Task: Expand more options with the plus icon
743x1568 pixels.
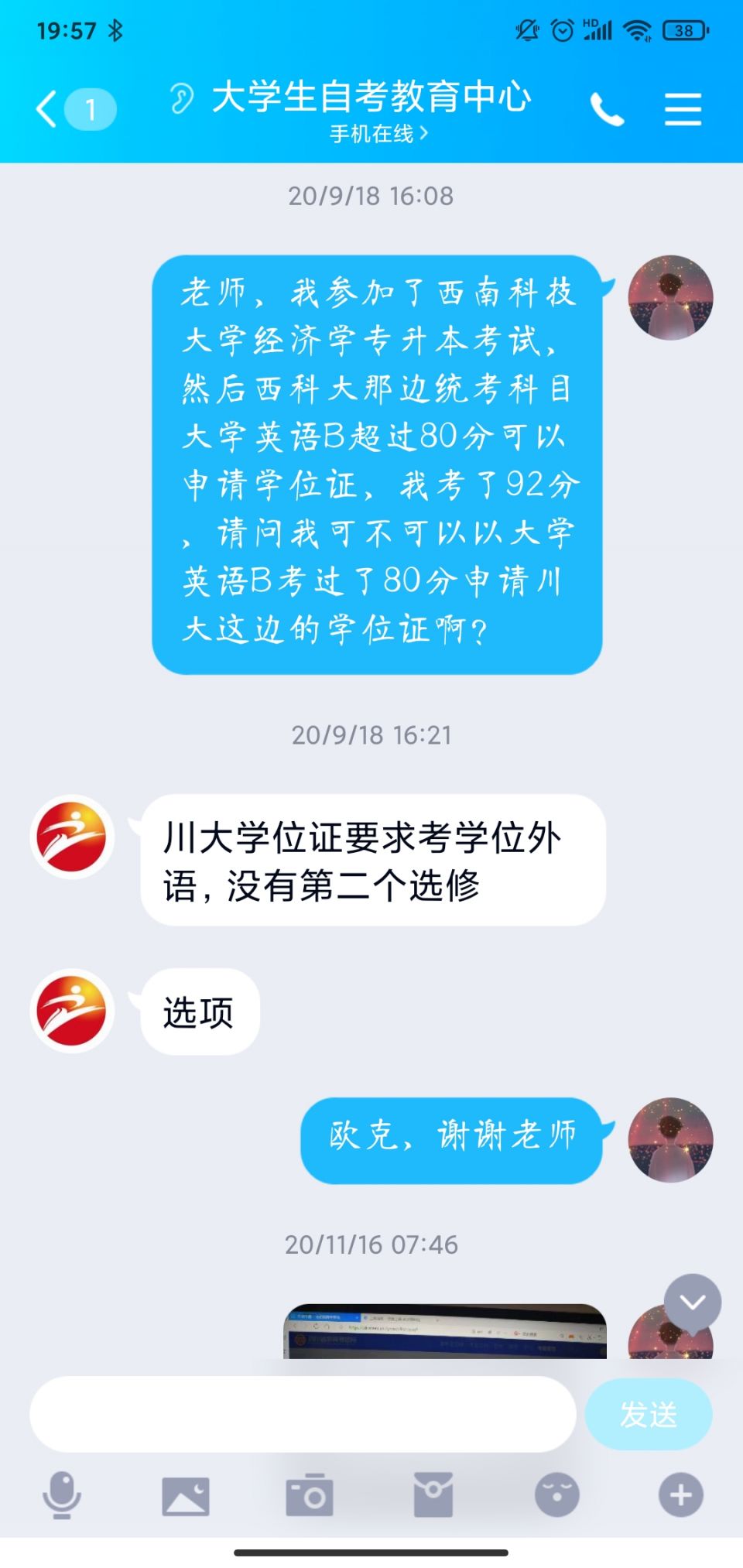Action: (x=680, y=1494)
